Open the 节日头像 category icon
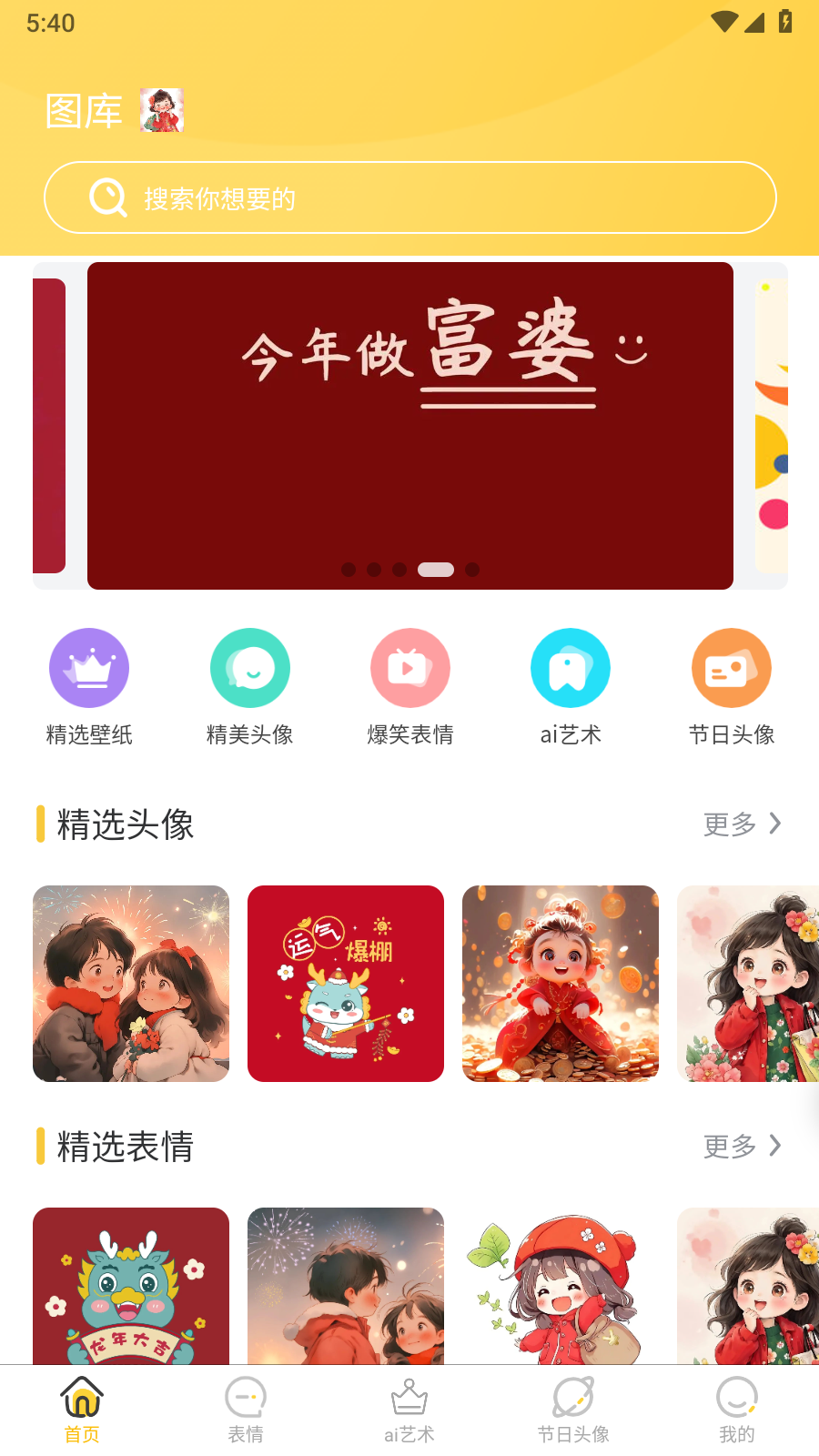The image size is (819, 1456). click(x=732, y=668)
